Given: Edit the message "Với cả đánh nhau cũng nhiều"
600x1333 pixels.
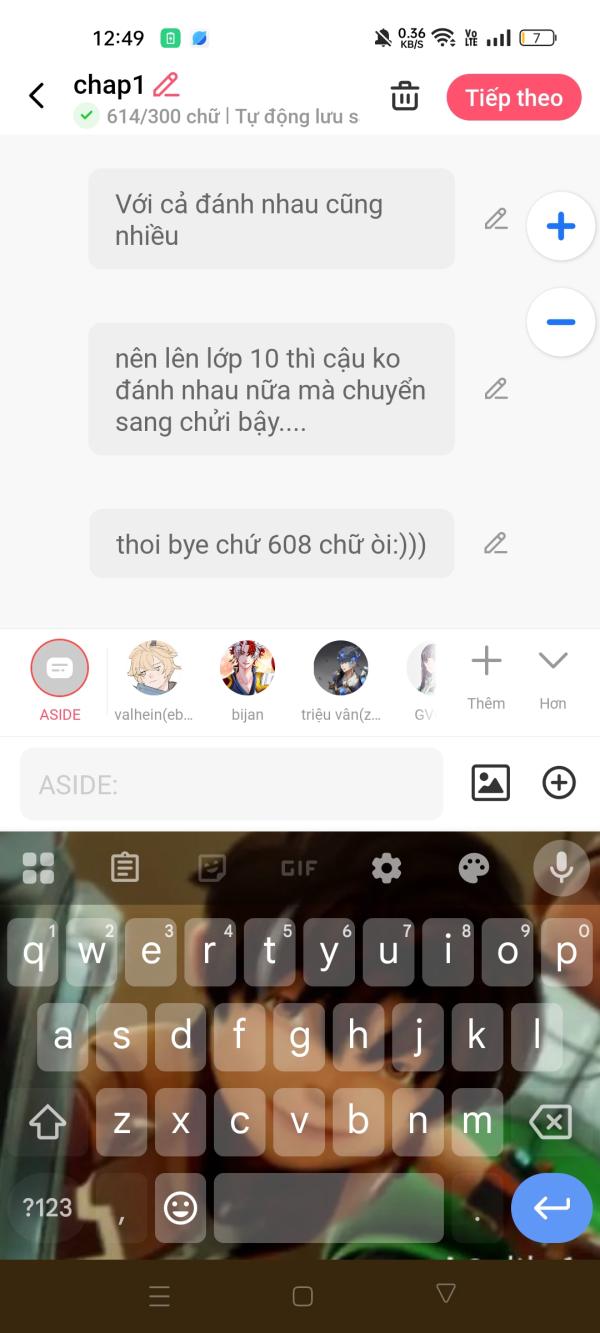Looking at the screenshot, I should (x=496, y=219).
